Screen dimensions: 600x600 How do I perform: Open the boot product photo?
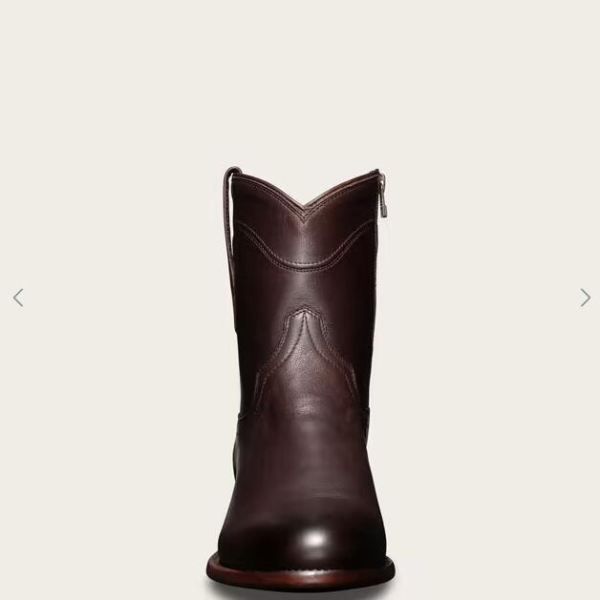300,380
